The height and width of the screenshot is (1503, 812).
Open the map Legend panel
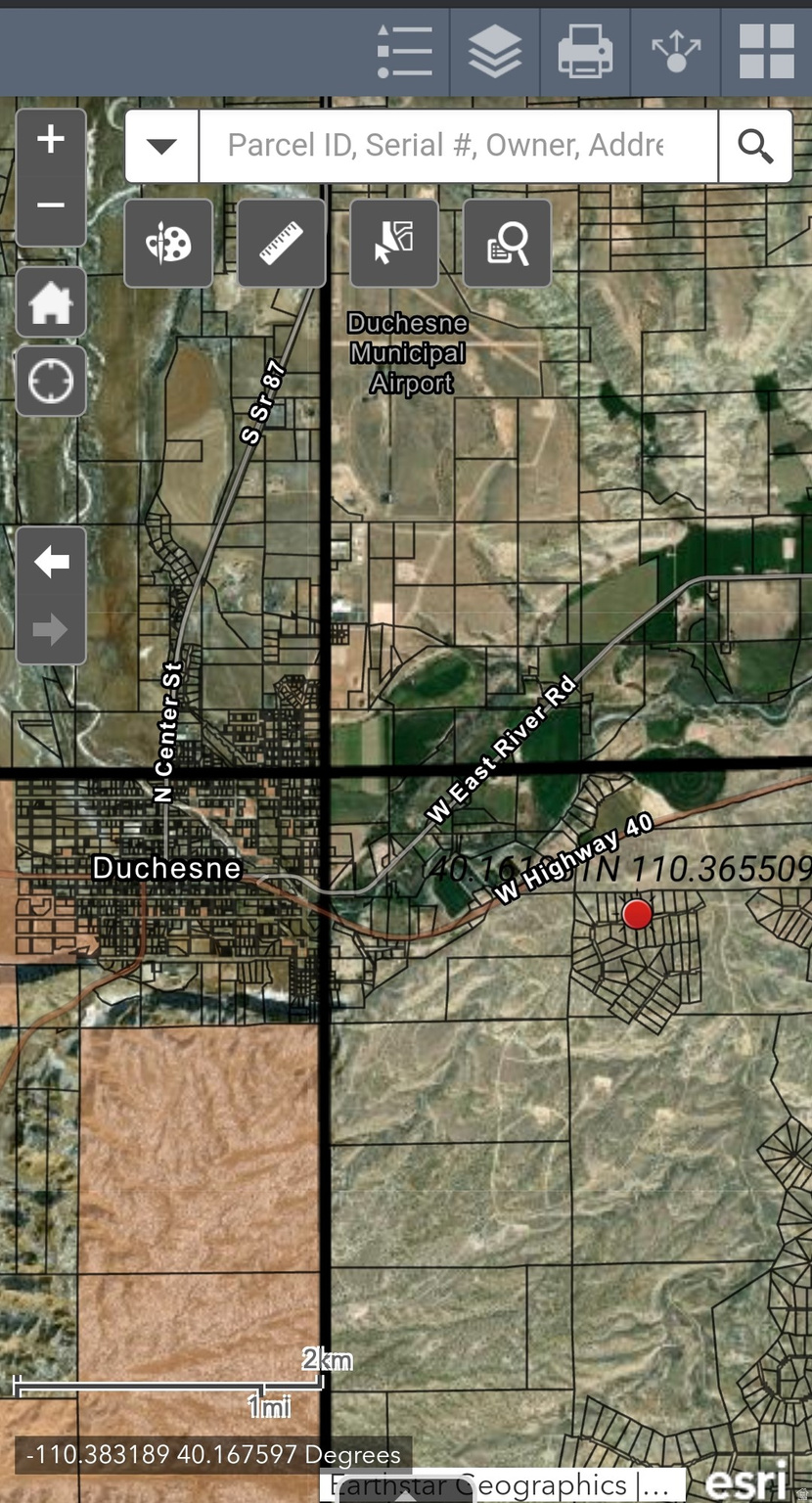(403, 53)
